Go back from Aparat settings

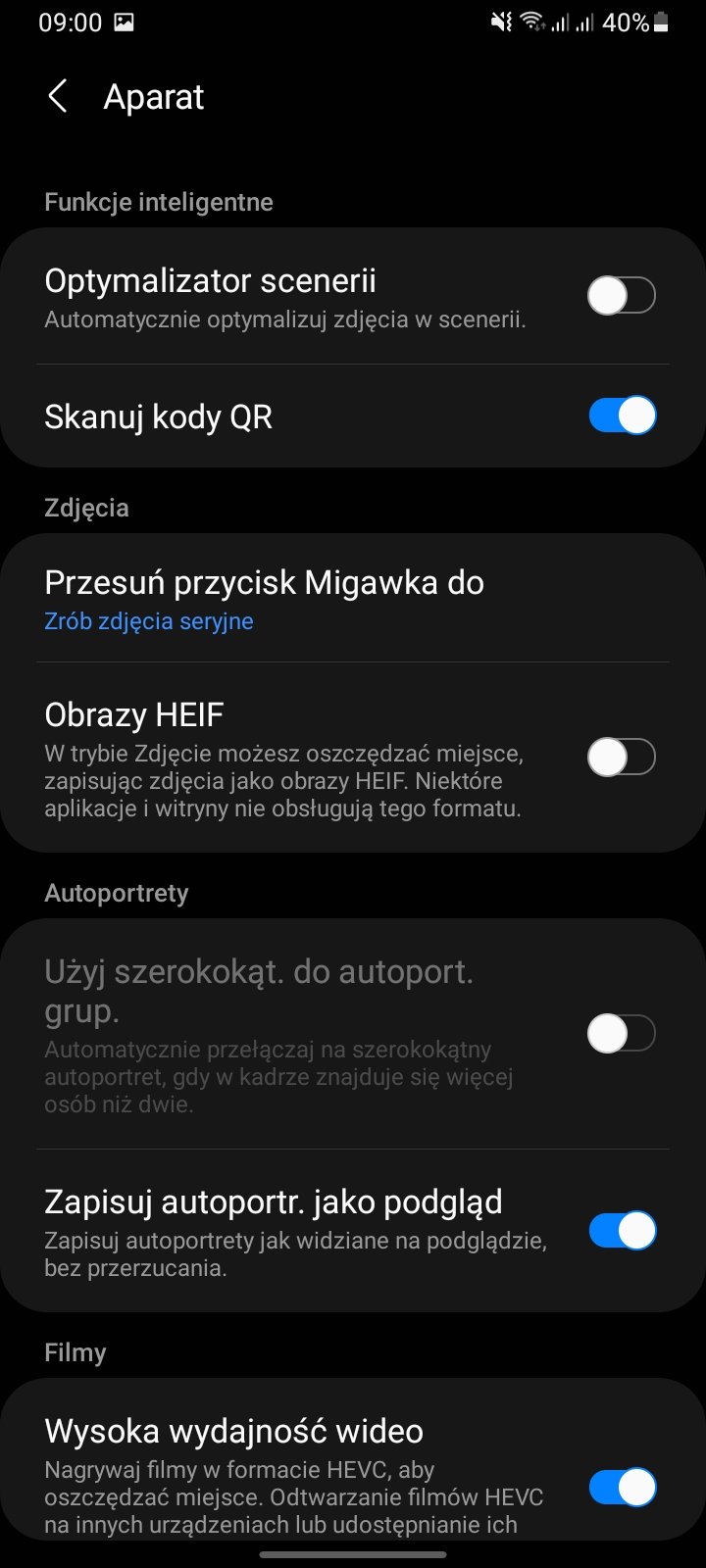point(58,97)
